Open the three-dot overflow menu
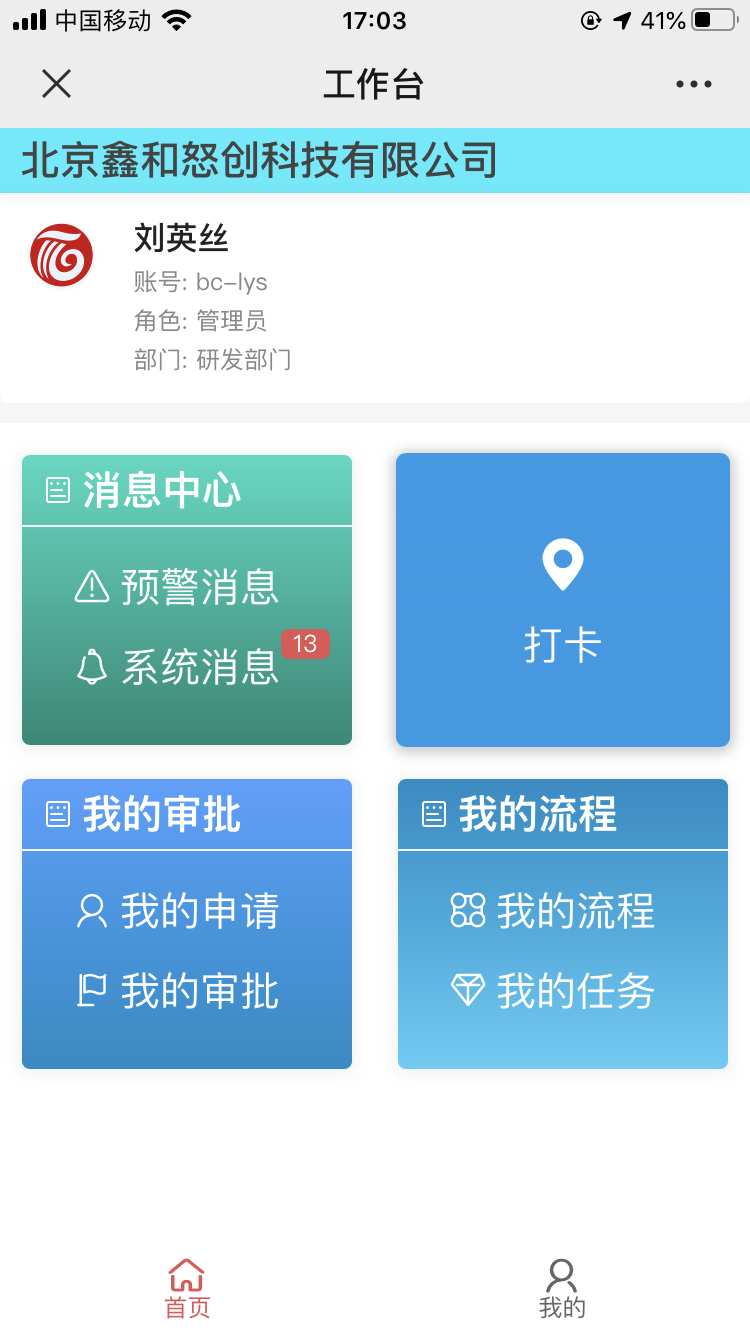The image size is (750, 1334). click(x=693, y=84)
